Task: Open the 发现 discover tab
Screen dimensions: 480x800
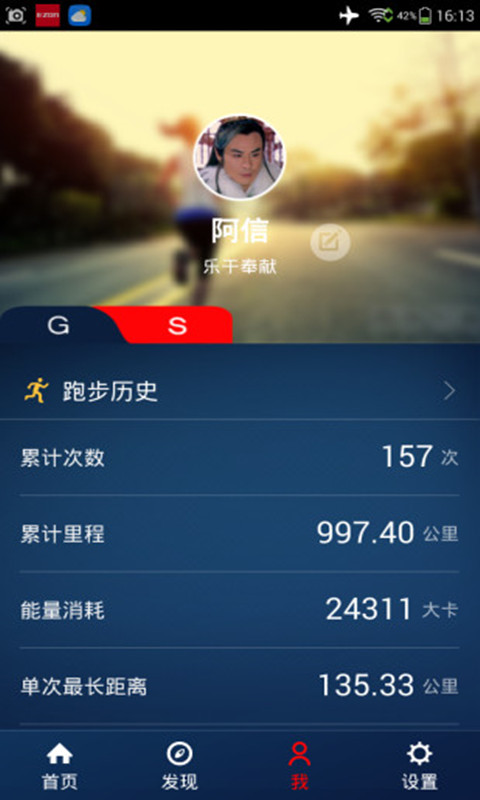Action: (x=180, y=766)
